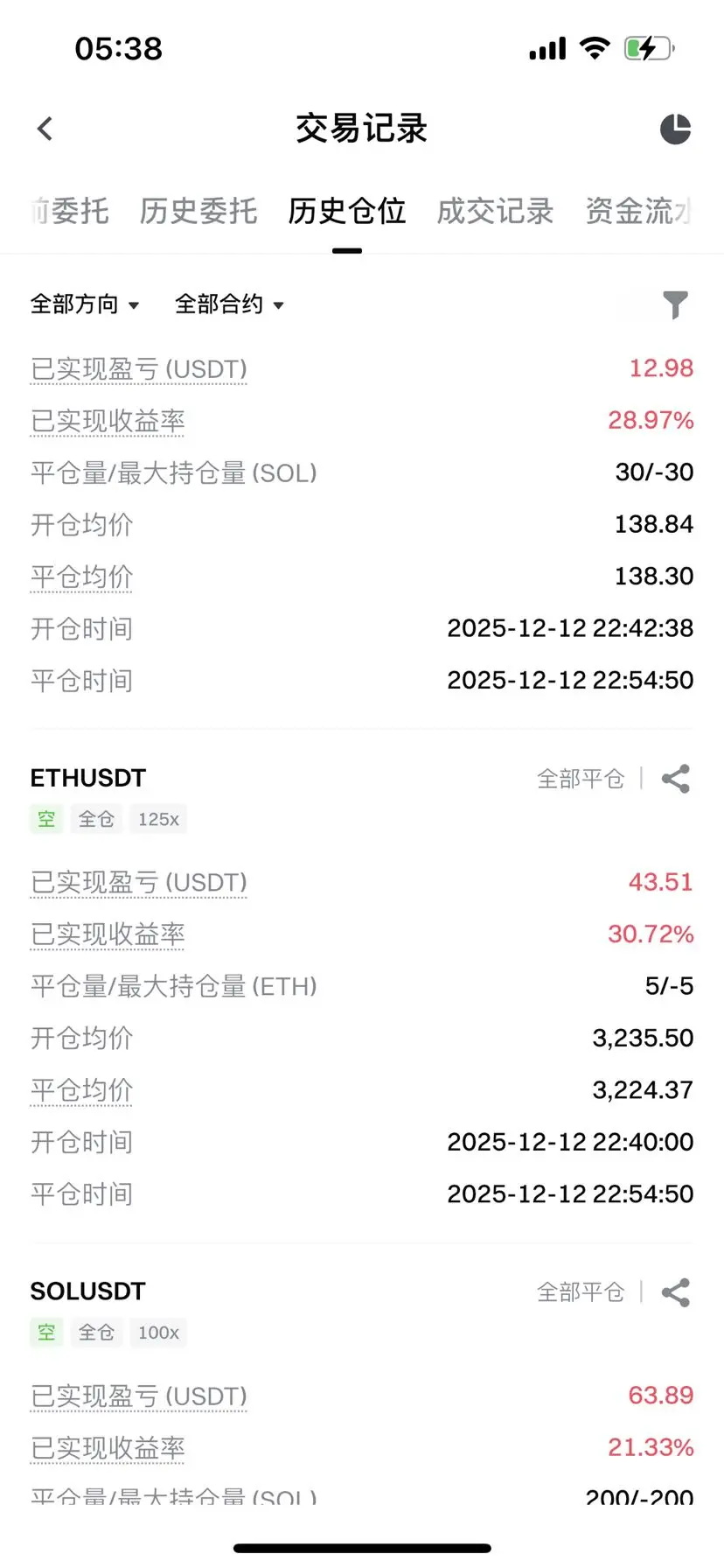The image size is (724, 1568).
Task: Expand the 全部合约 dropdown
Action: tap(229, 304)
